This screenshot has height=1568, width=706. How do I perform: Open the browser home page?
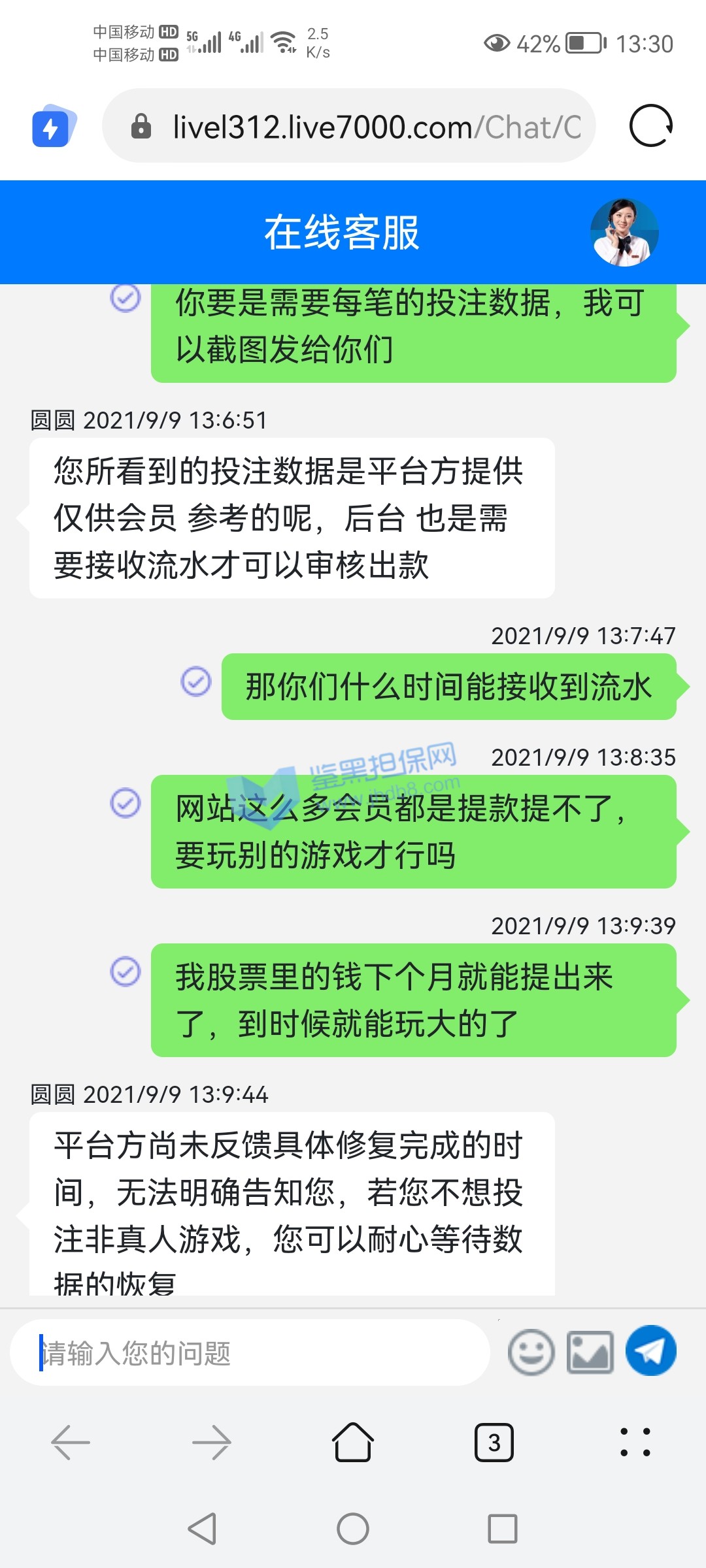pos(353,1442)
